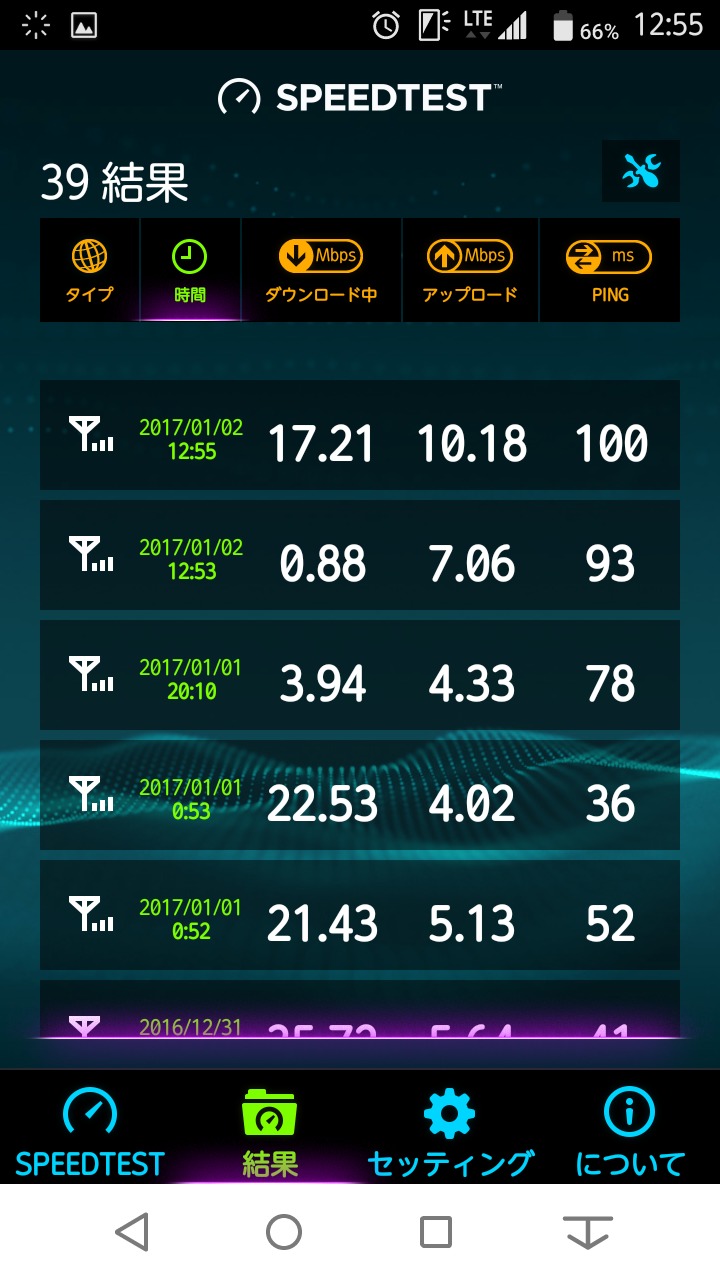
Task: Open the tools wrench icon
Action: click(641, 172)
